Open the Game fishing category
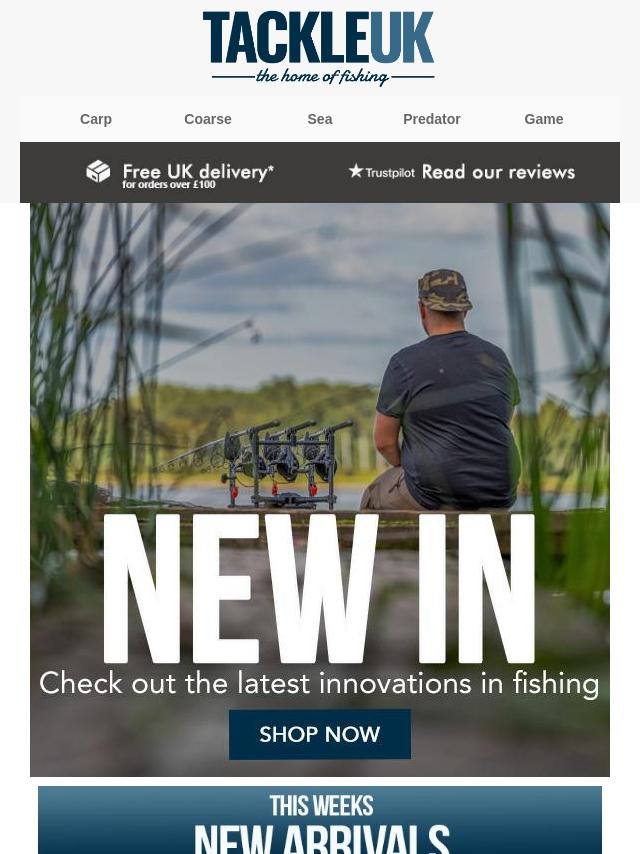The width and height of the screenshot is (640, 854). point(543,119)
